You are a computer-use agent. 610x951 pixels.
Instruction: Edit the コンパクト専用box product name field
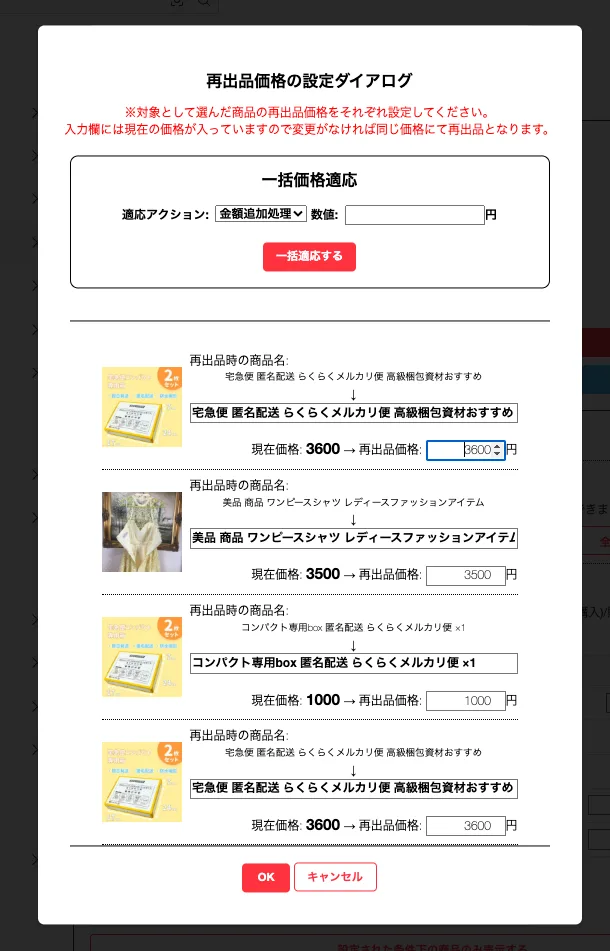354,663
